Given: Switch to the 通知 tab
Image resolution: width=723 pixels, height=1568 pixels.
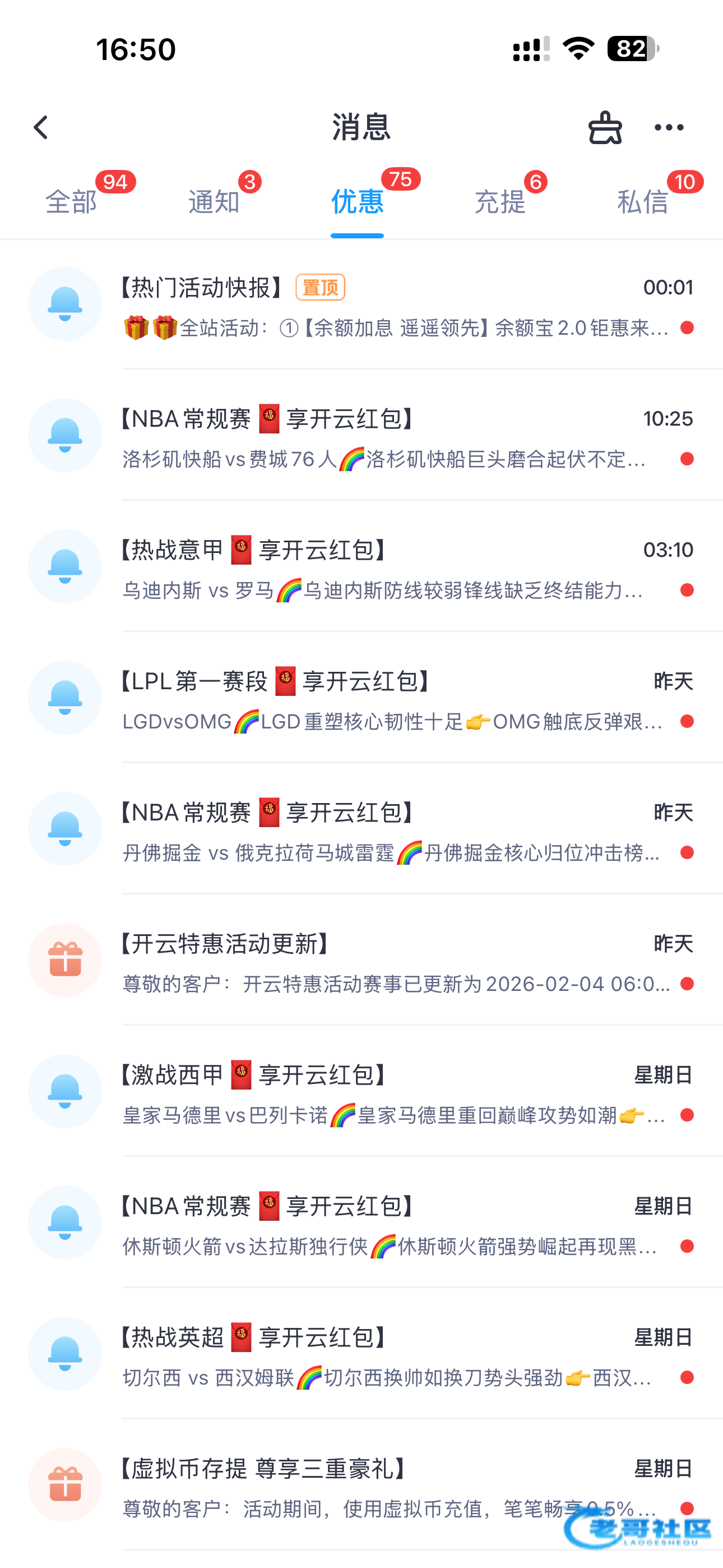Looking at the screenshot, I should pyautogui.click(x=214, y=201).
